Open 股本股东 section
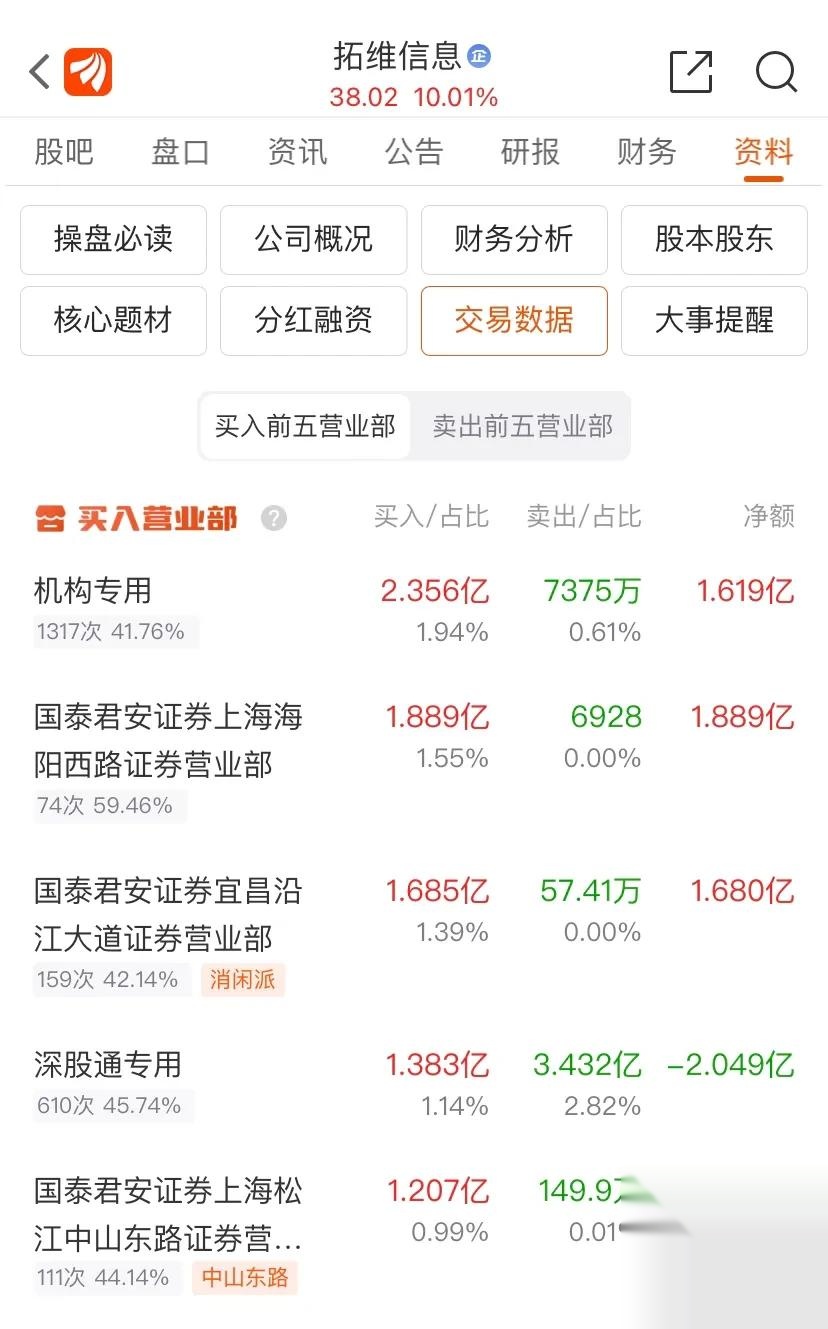 click(x=714, y=240)
